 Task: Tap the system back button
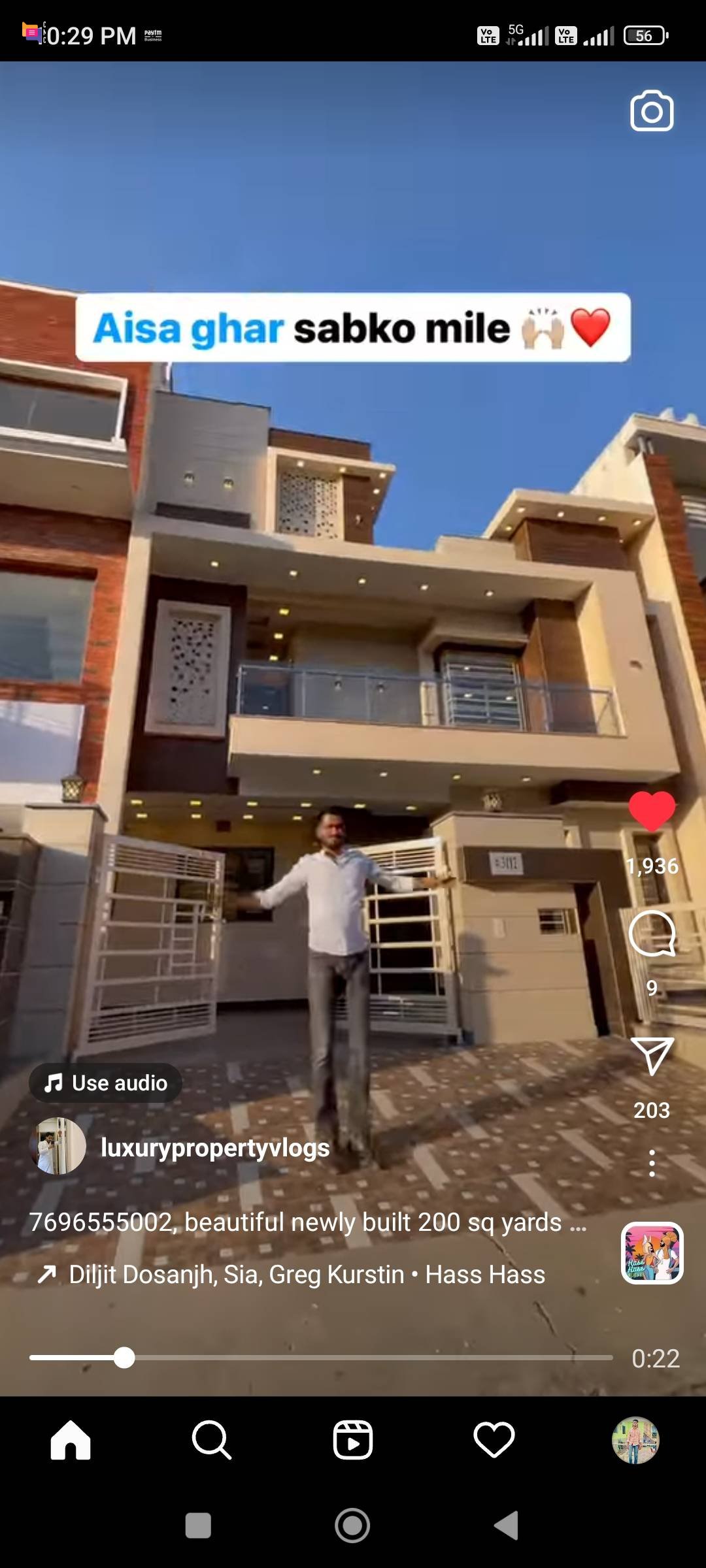point(506,1526)
